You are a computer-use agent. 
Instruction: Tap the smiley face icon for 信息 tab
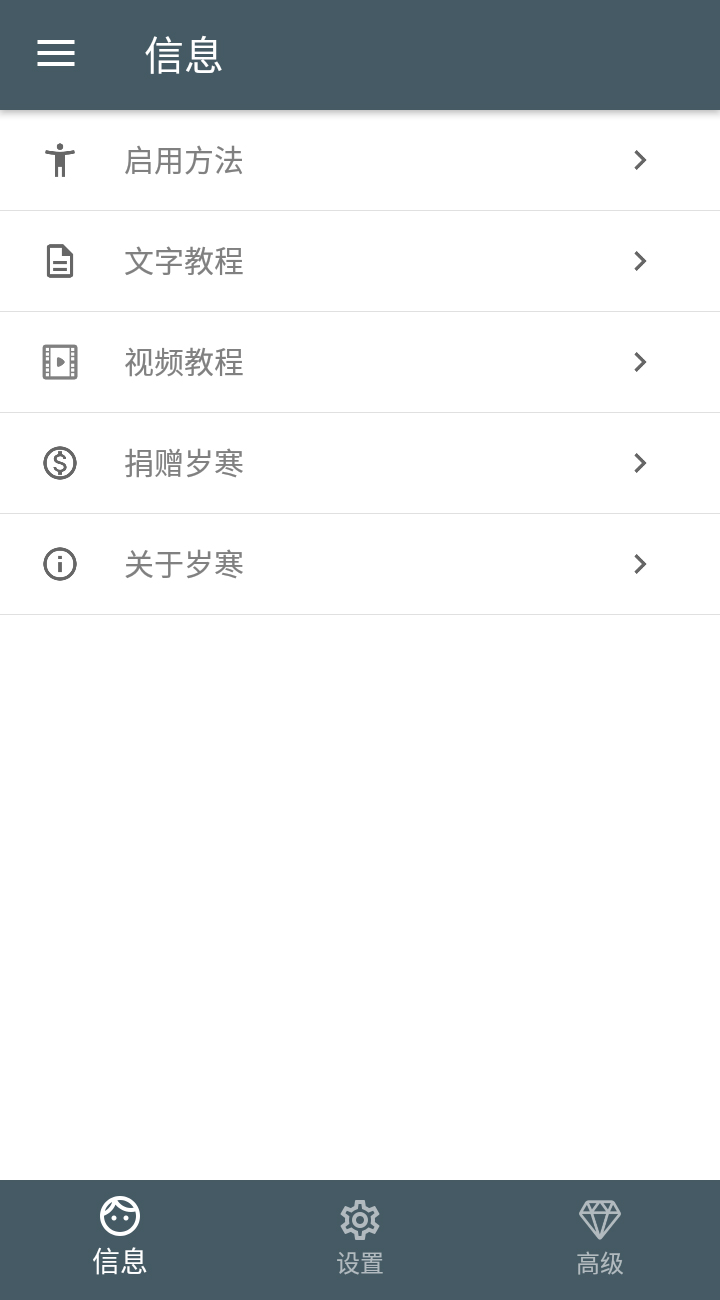tap(119, 1218)
